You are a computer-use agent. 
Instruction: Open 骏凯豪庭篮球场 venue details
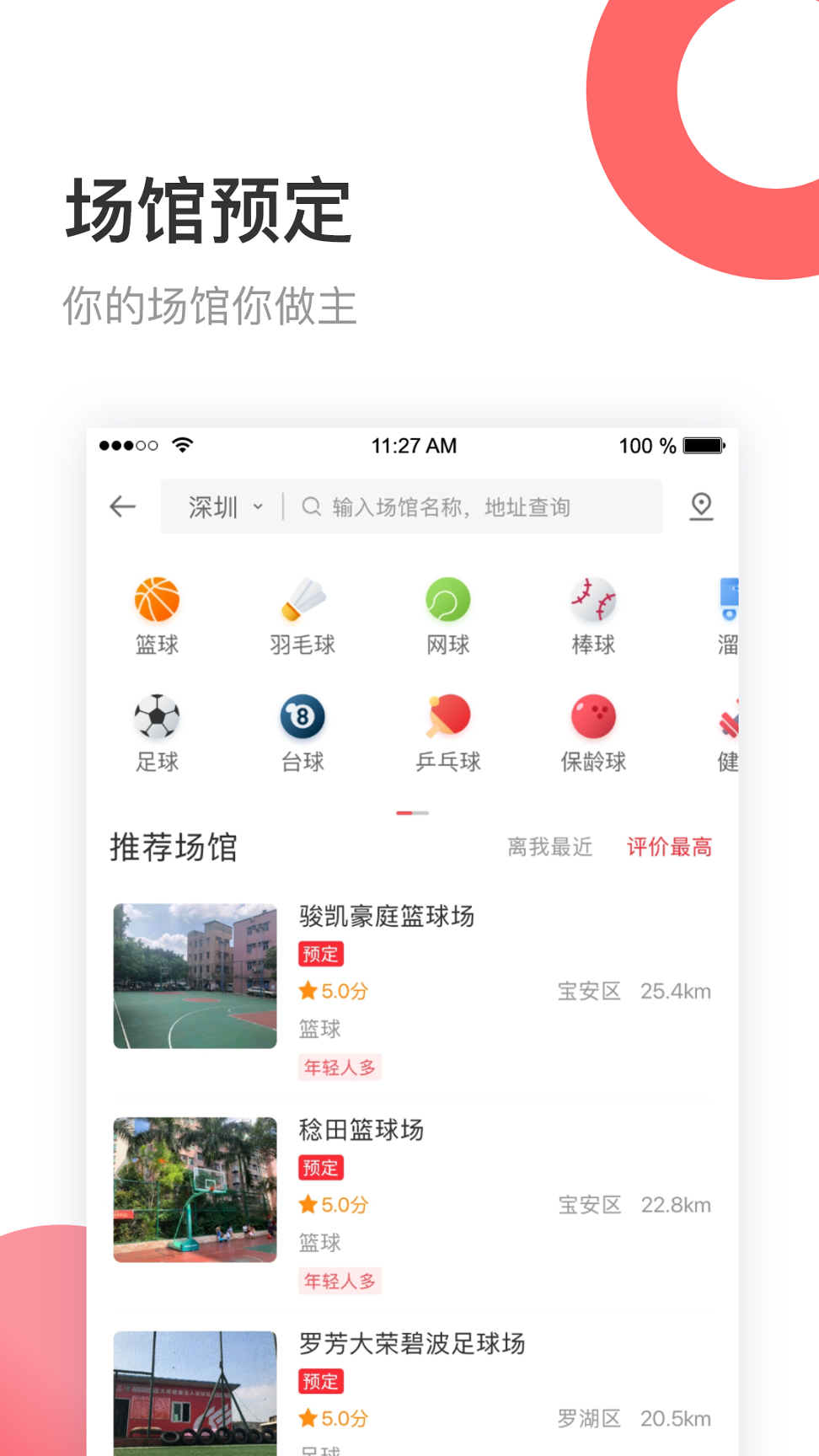pyautogui.click(x=387, y=917)
